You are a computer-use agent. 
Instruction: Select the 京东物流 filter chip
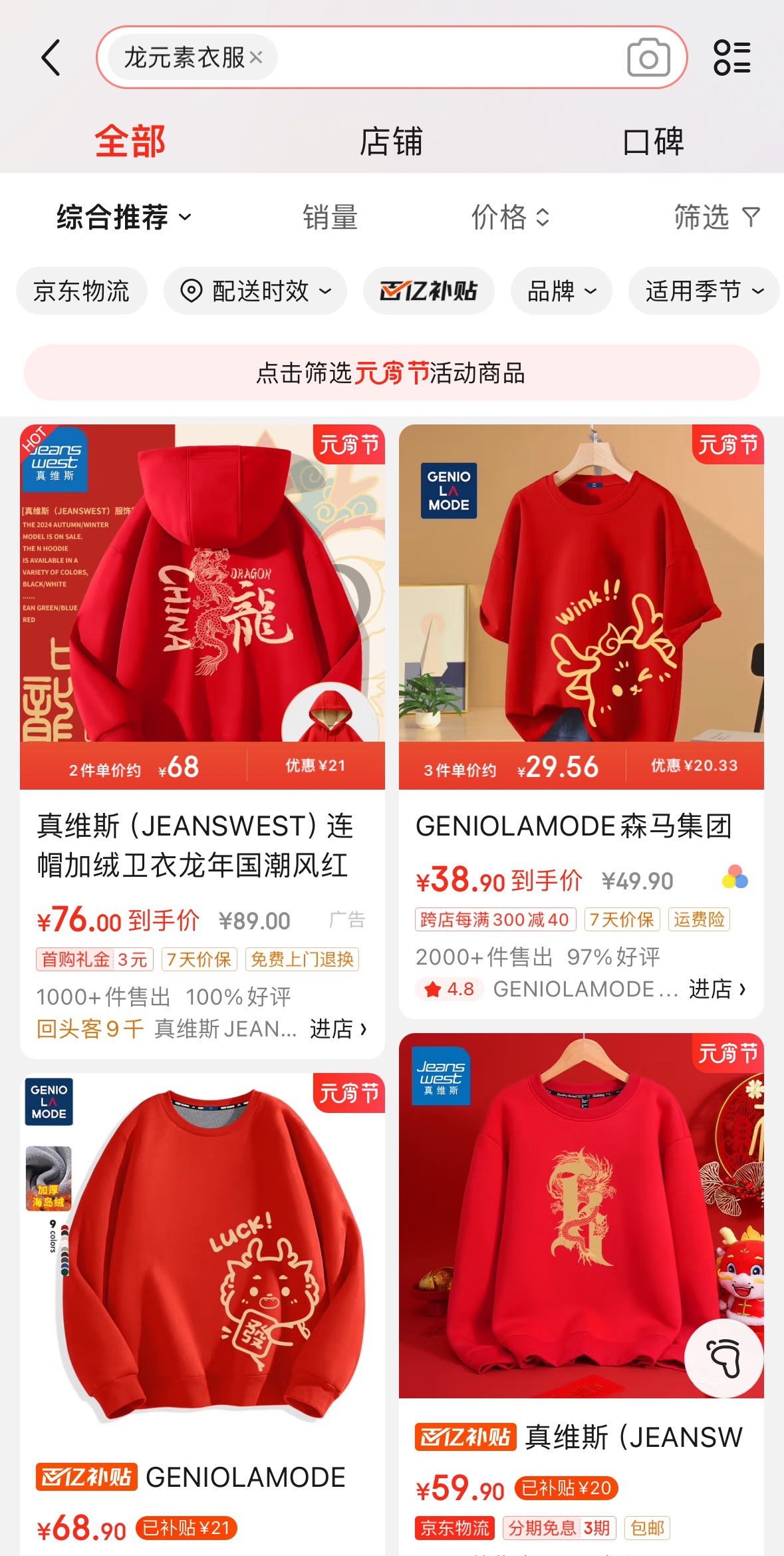coord(81,291)
